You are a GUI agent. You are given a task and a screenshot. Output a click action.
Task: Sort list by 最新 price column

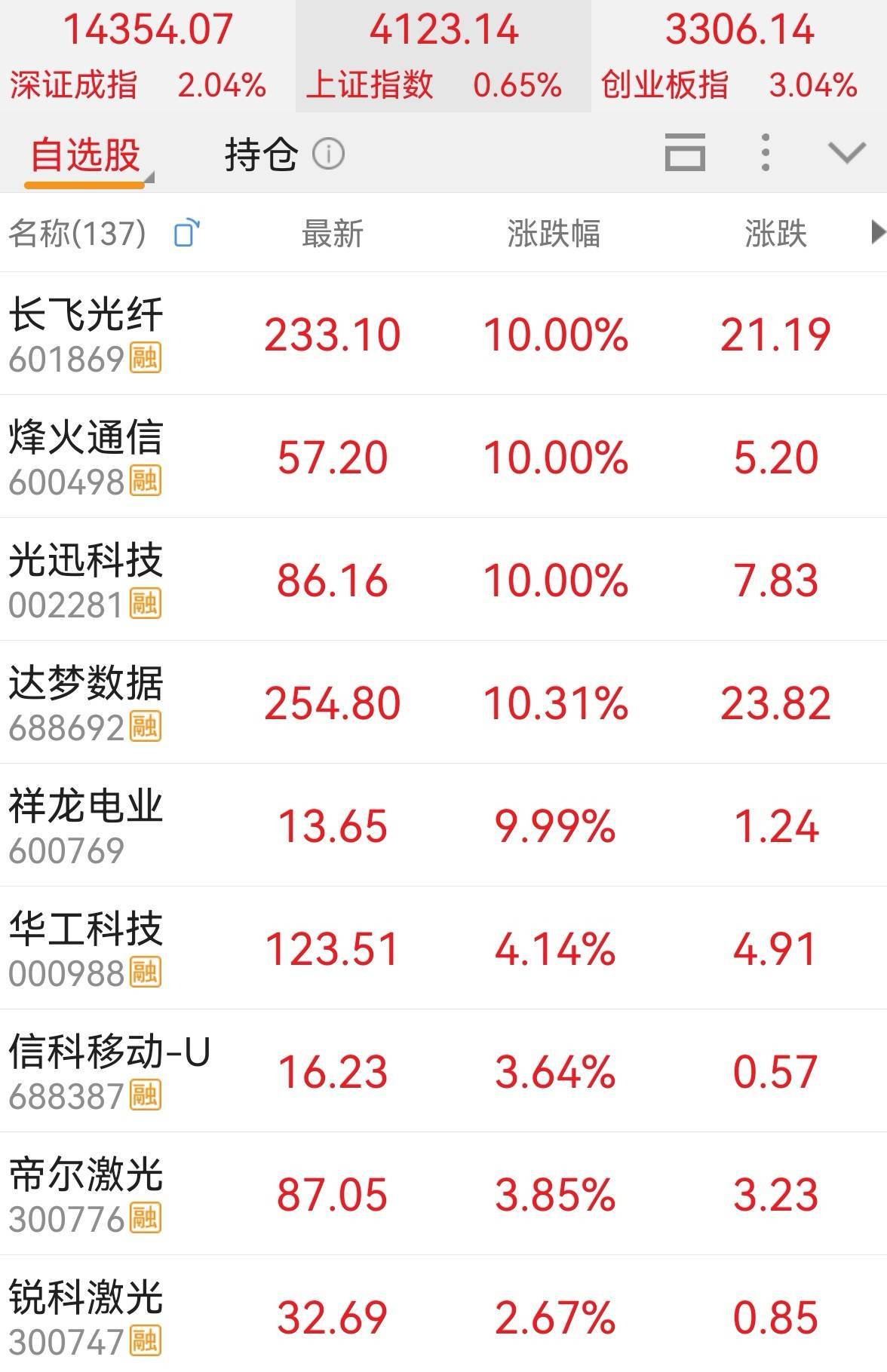coord(333,234)
